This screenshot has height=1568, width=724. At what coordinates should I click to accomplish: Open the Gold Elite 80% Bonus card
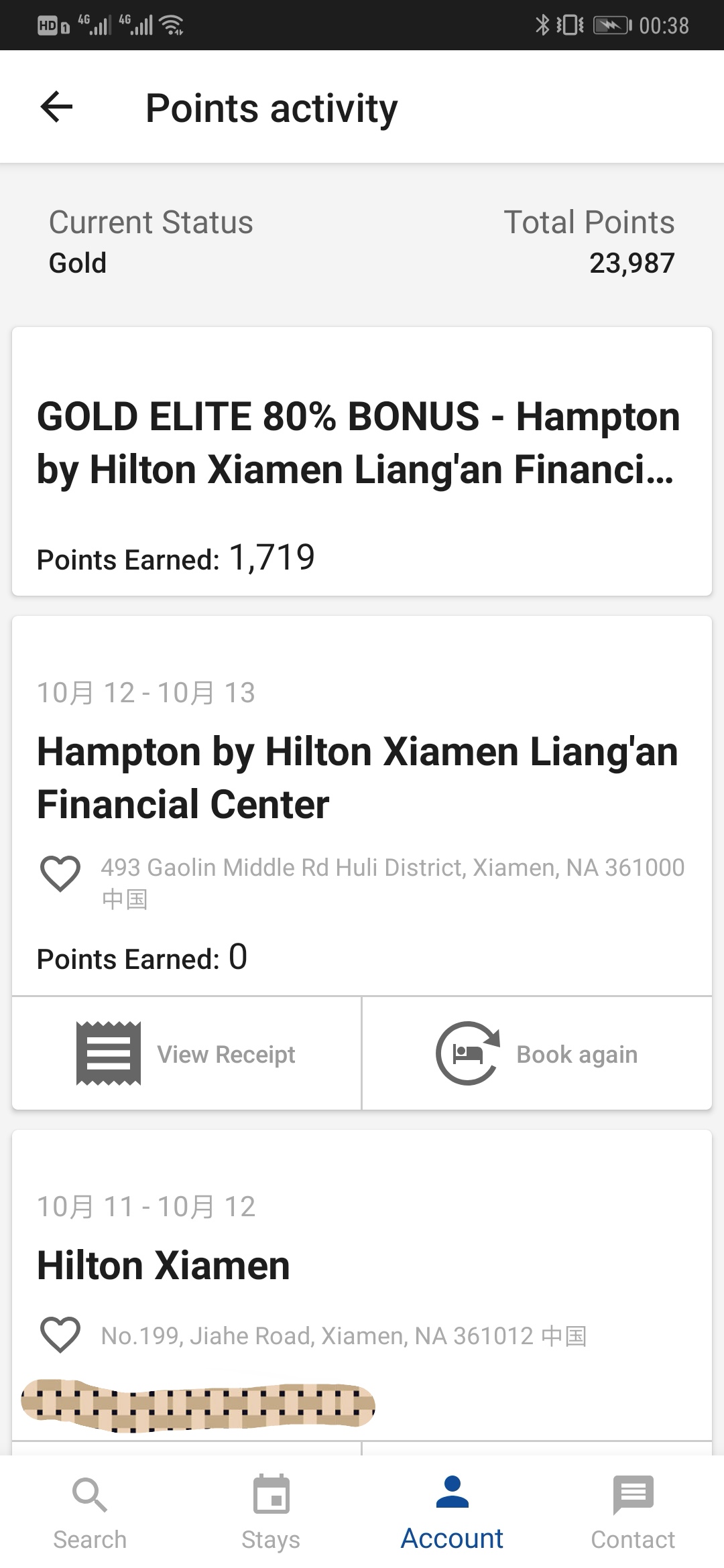tap(362, 461)
